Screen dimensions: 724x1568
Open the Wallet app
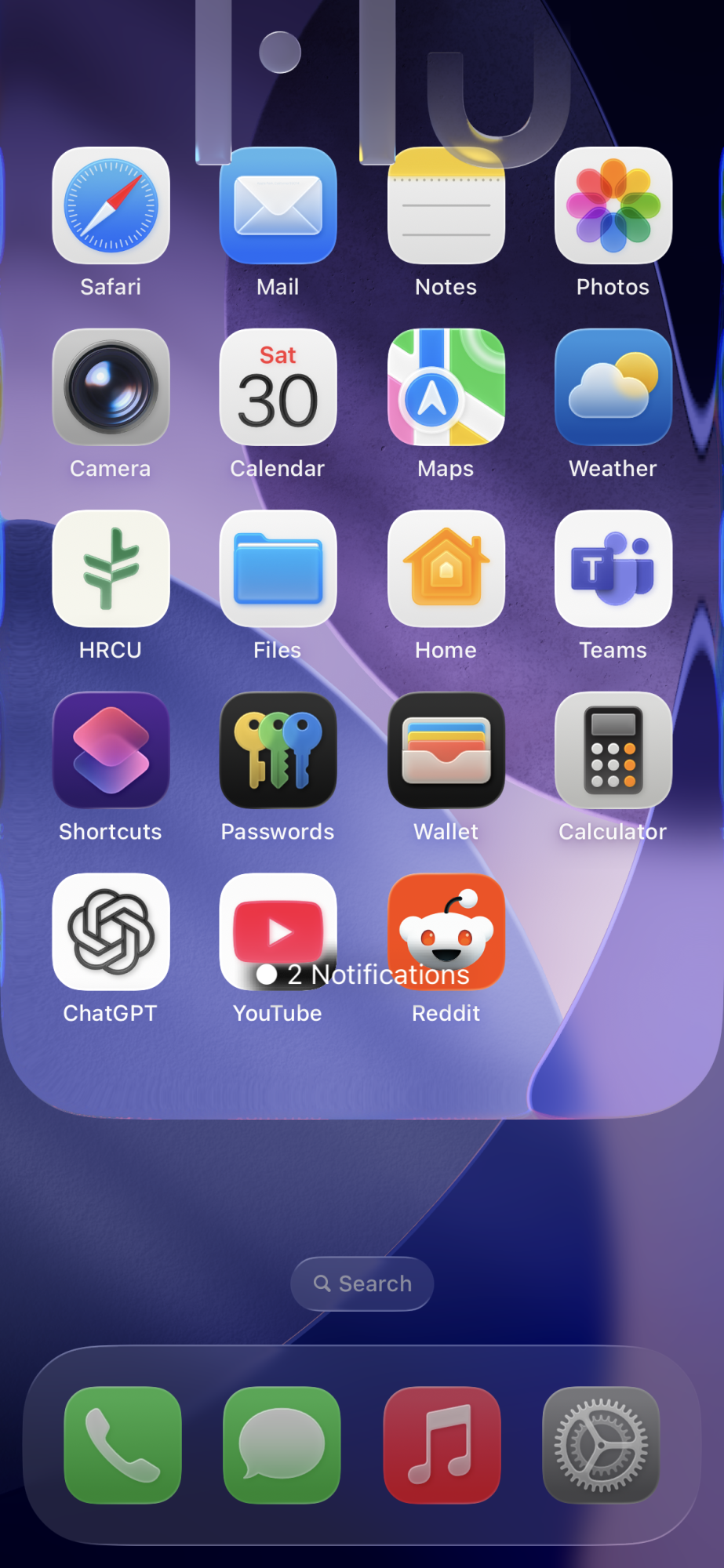coord(446,750)
